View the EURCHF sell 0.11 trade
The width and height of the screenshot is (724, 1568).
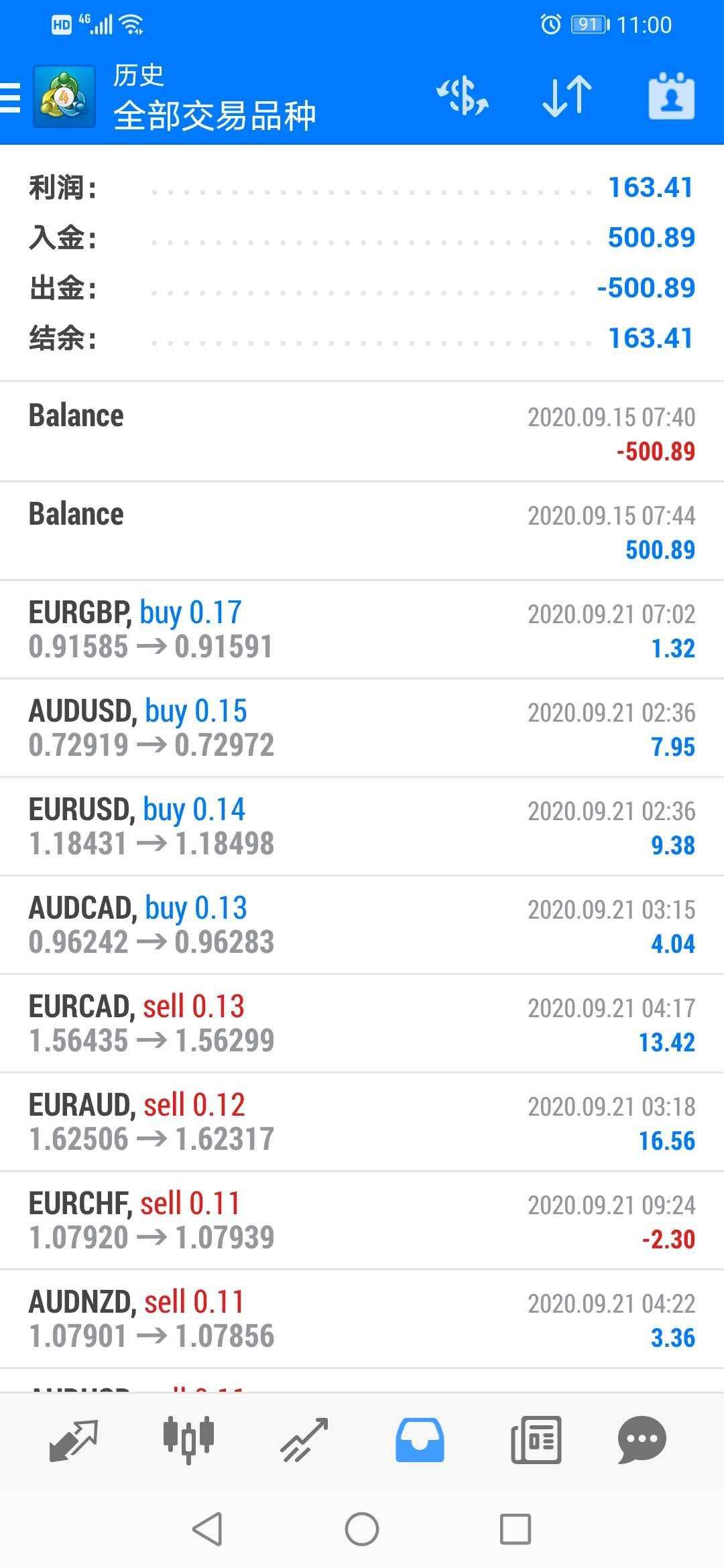(x=362, y=1220)
